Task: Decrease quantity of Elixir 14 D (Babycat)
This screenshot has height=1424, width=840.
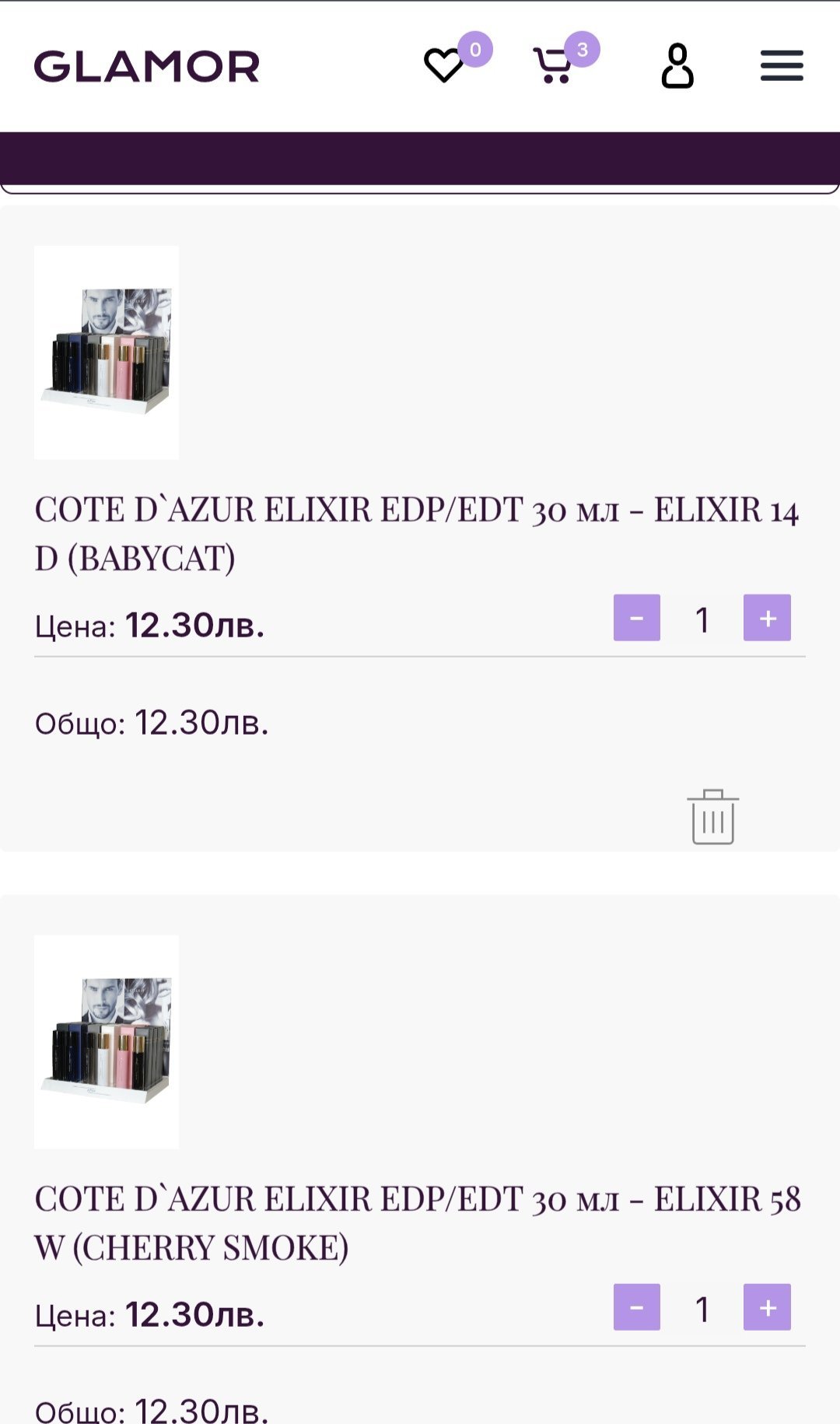Action: pos(636,618)
